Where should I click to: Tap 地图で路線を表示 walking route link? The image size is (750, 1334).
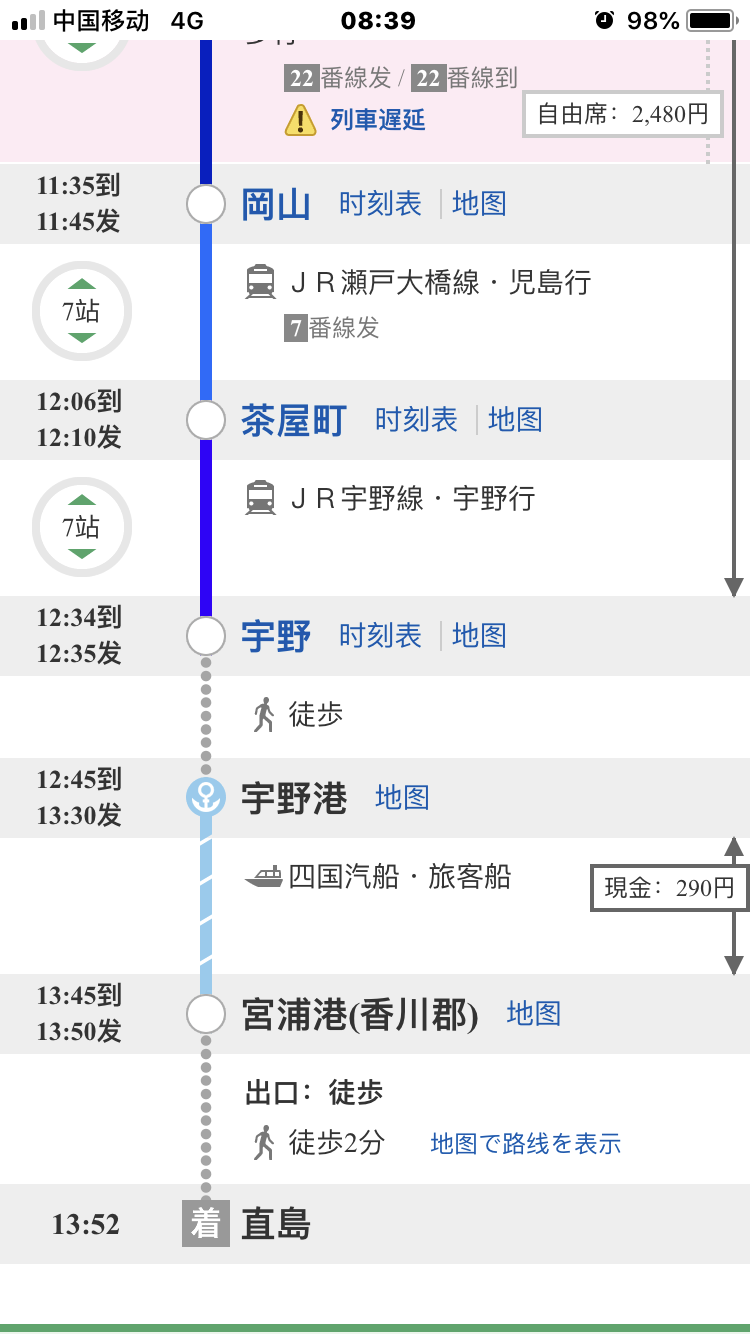click(525, 1143)
